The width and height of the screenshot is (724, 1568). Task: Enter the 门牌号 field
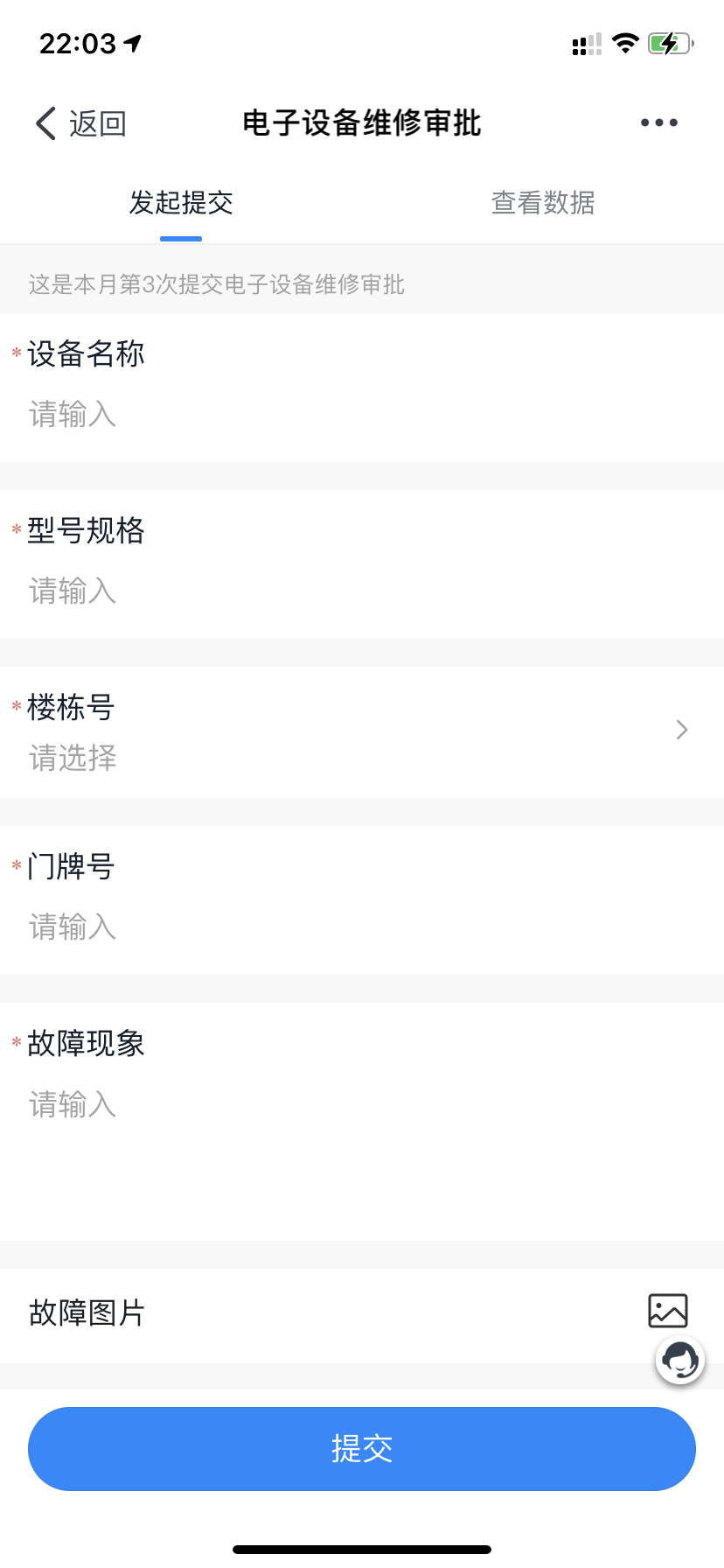[x=362, y=927]
